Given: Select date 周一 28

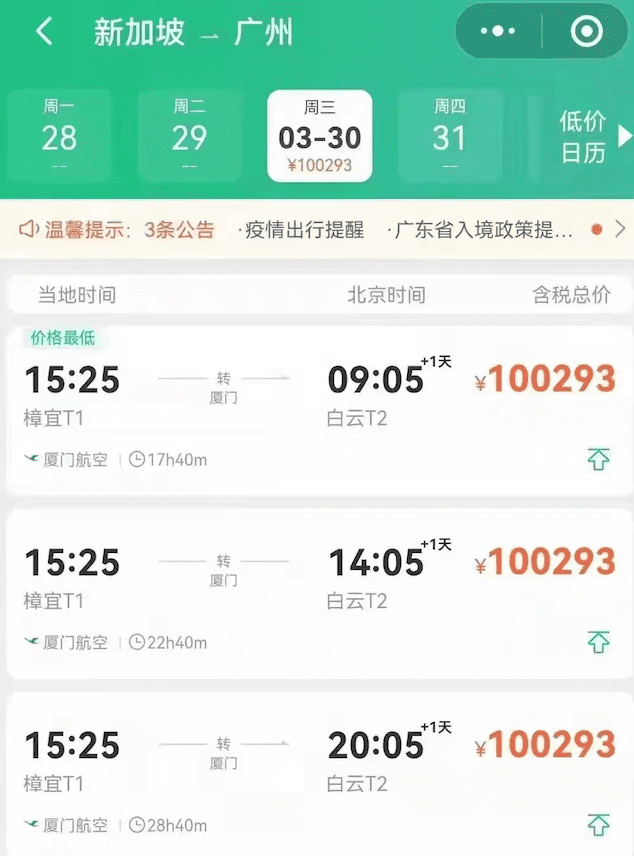Looking at the screenshot, I should coord(59,135).
